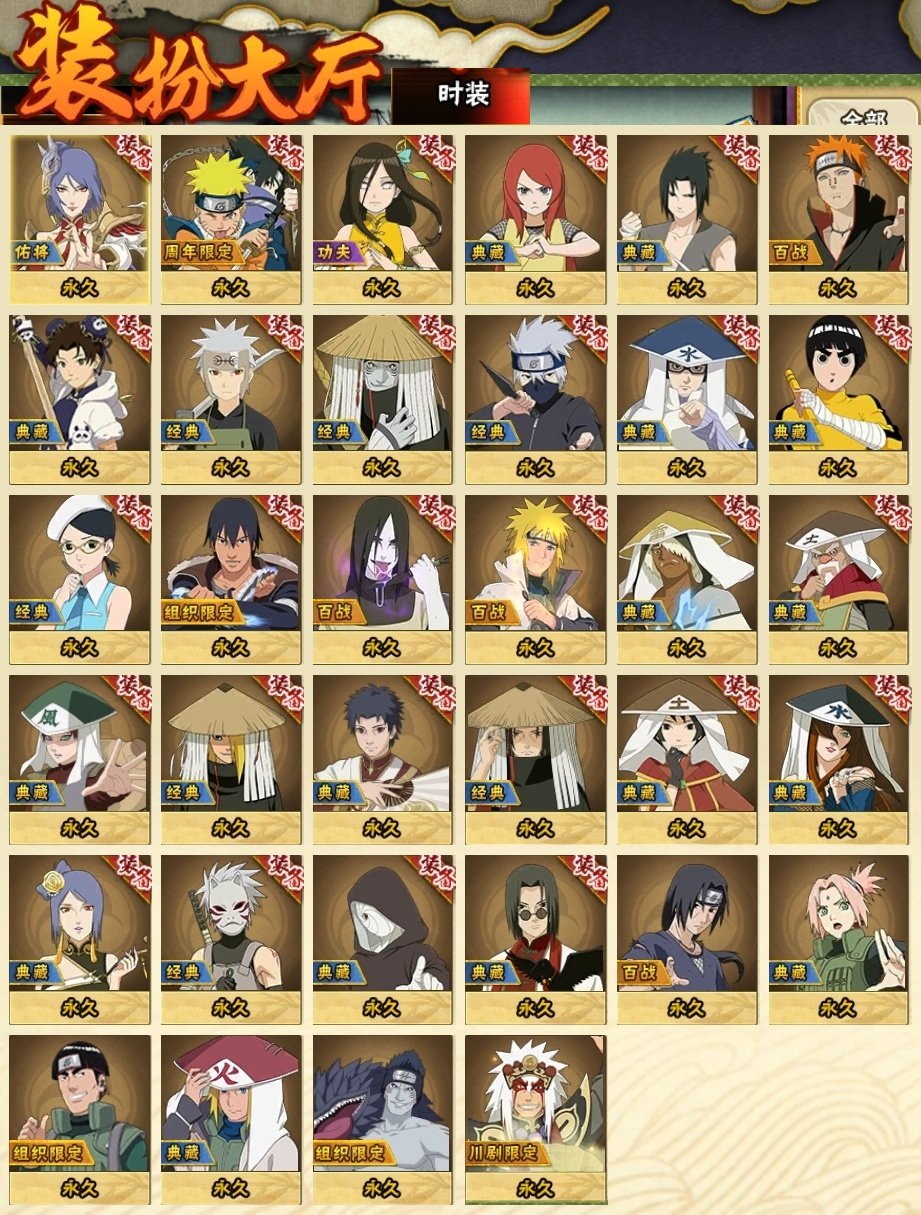
Task: Open the 全部 filter button
Action: (862, 116)
